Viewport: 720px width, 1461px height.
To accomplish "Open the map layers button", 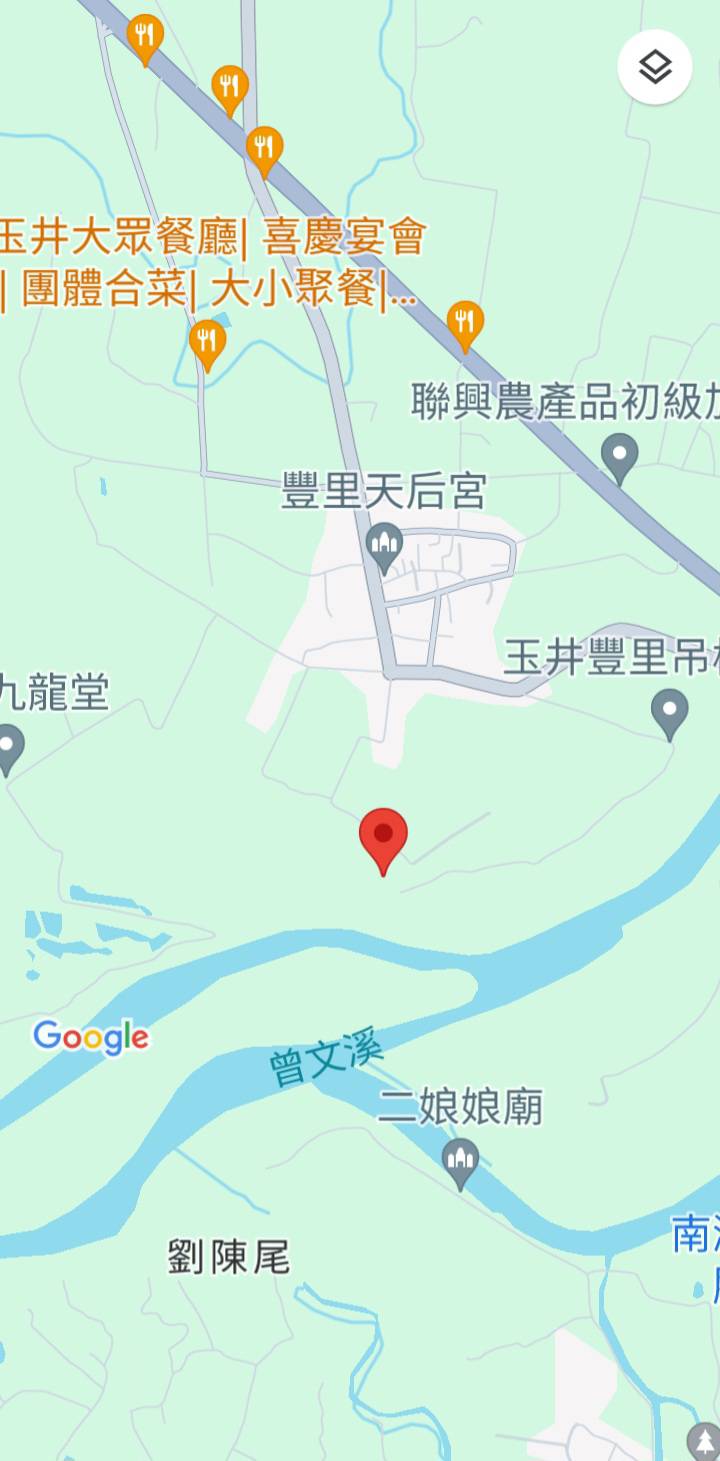I will pyautogui.click(x=655, y=68).
